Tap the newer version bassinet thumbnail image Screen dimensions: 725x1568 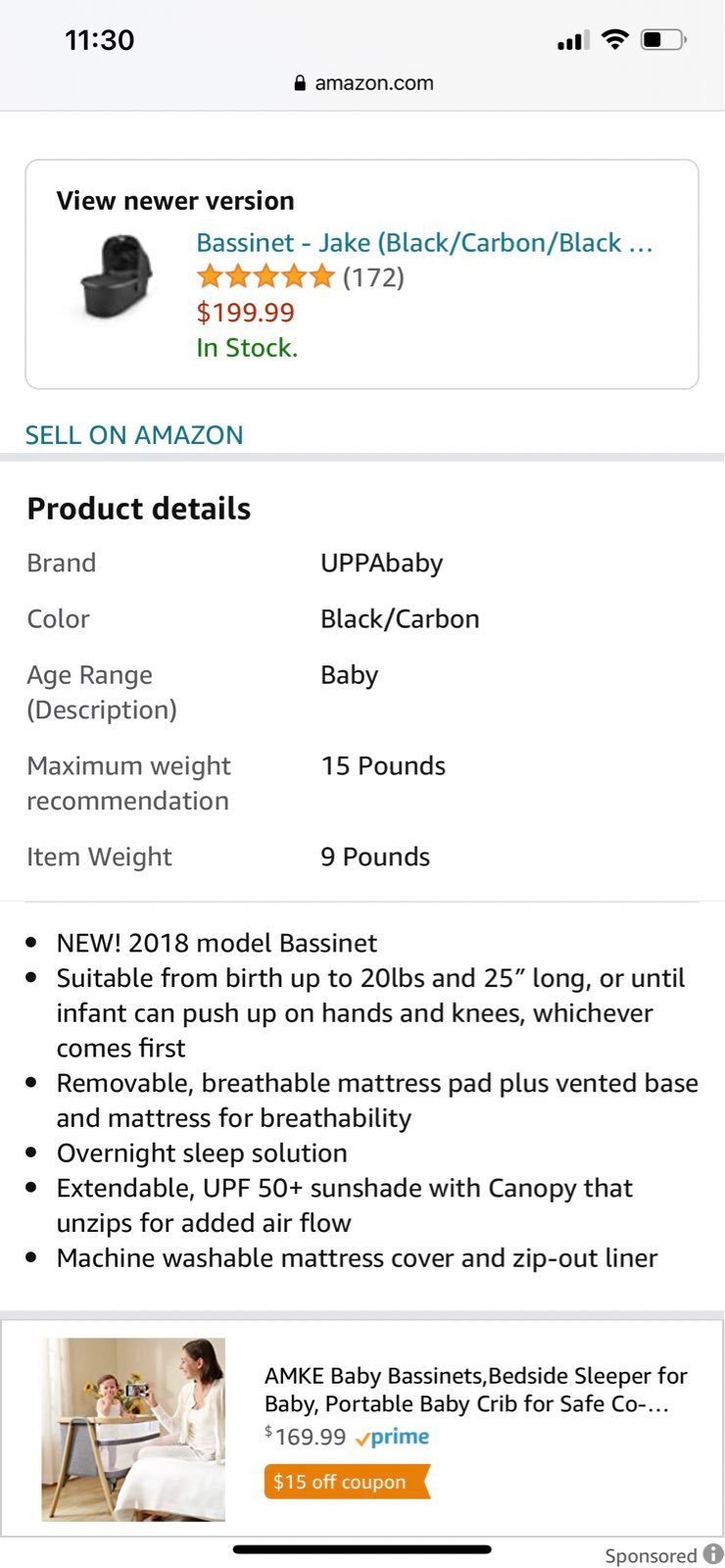[x=117, y=278]
